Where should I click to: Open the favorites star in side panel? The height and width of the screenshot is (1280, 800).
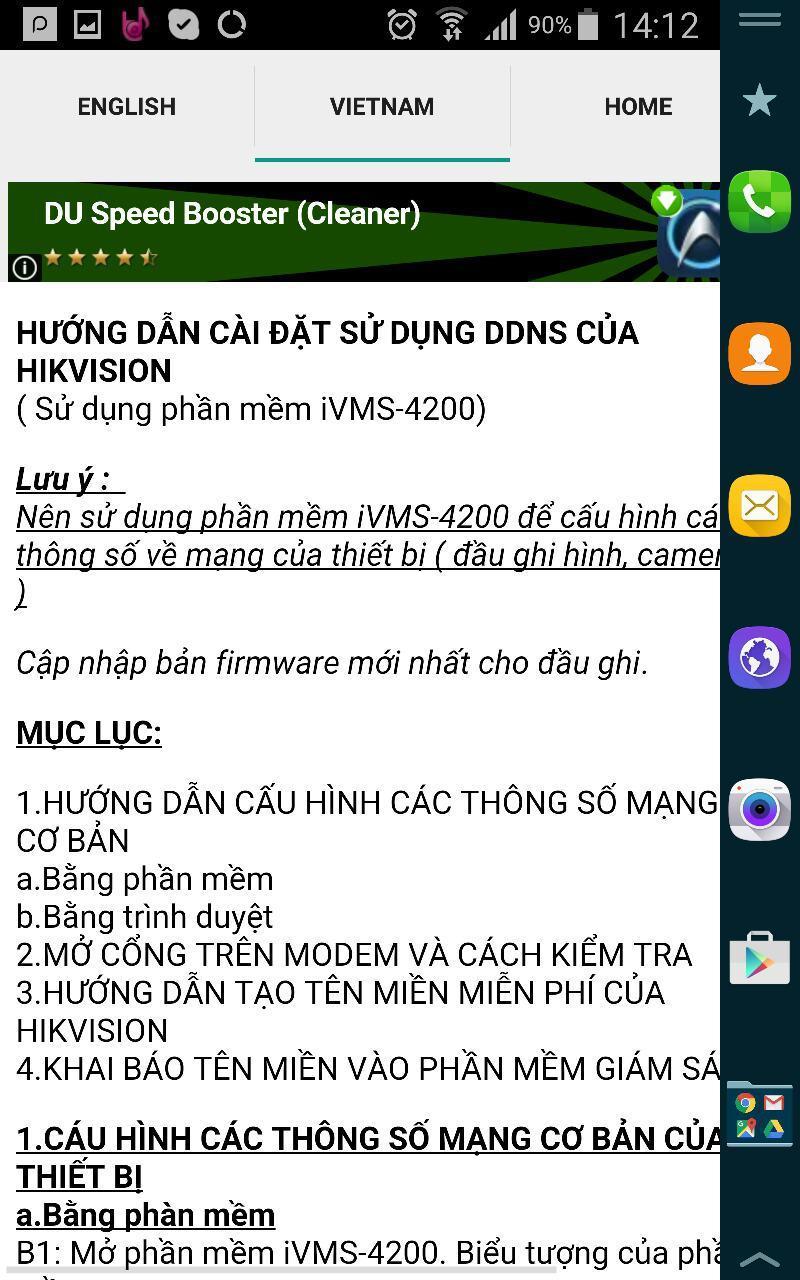coord(760,100)
